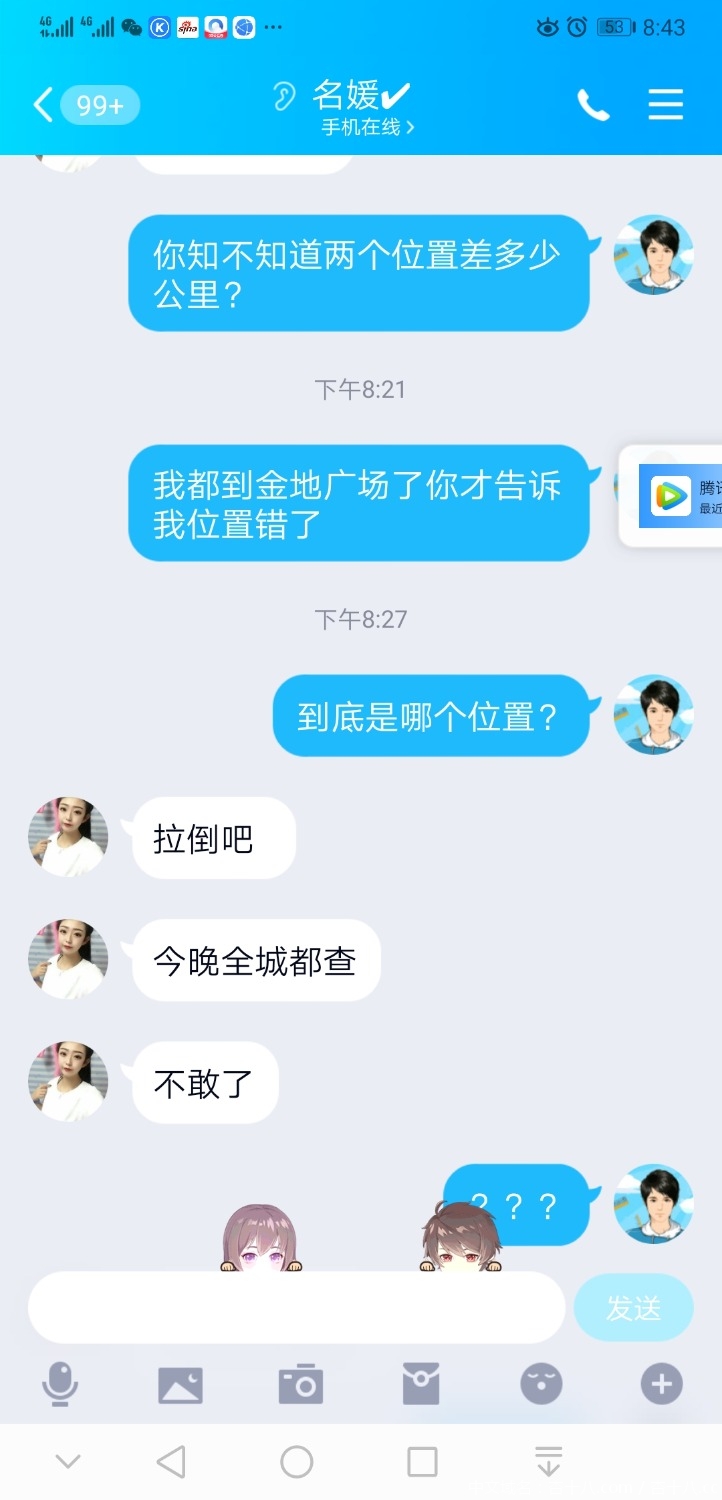Tap the camera icon to take photo
Screen dimensions: 722x1500
pos(301,1384)
